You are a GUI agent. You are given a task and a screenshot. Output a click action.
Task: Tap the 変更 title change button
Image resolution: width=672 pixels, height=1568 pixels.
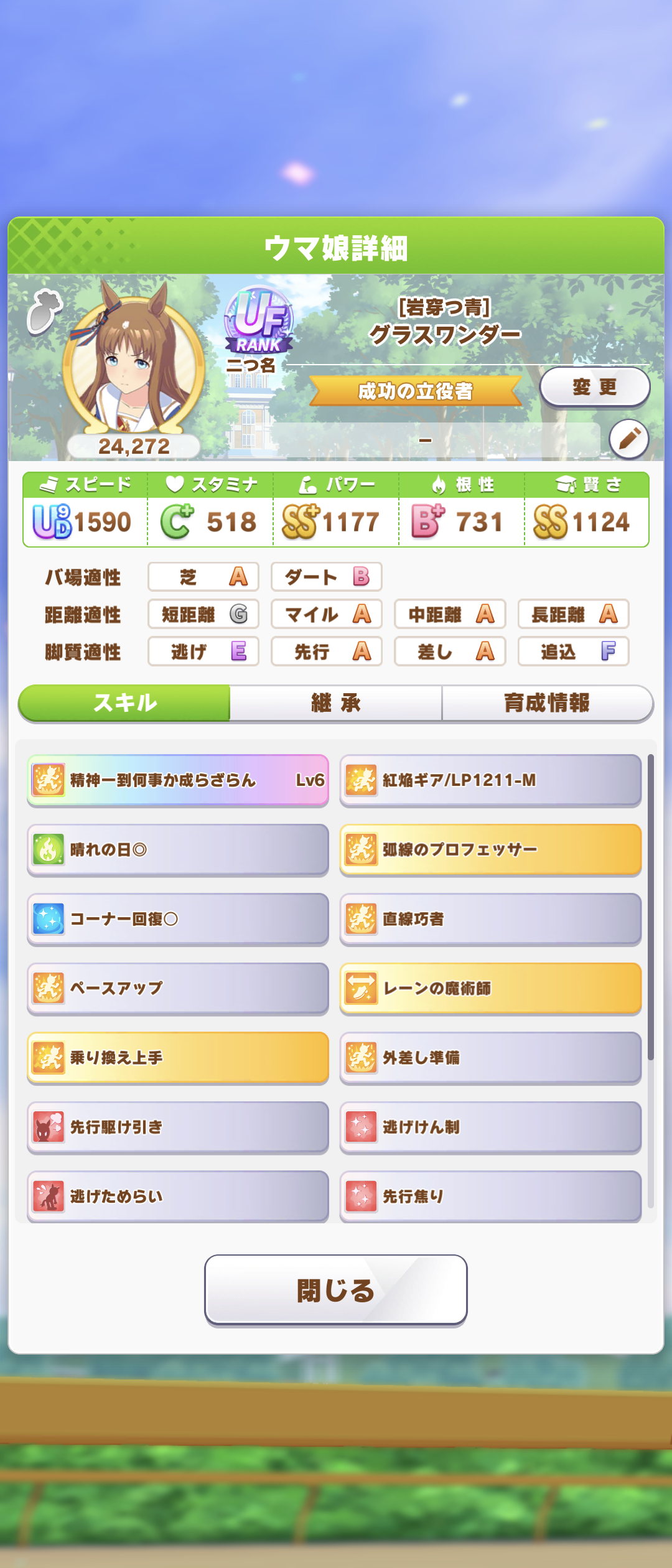[x=594, y=387]
